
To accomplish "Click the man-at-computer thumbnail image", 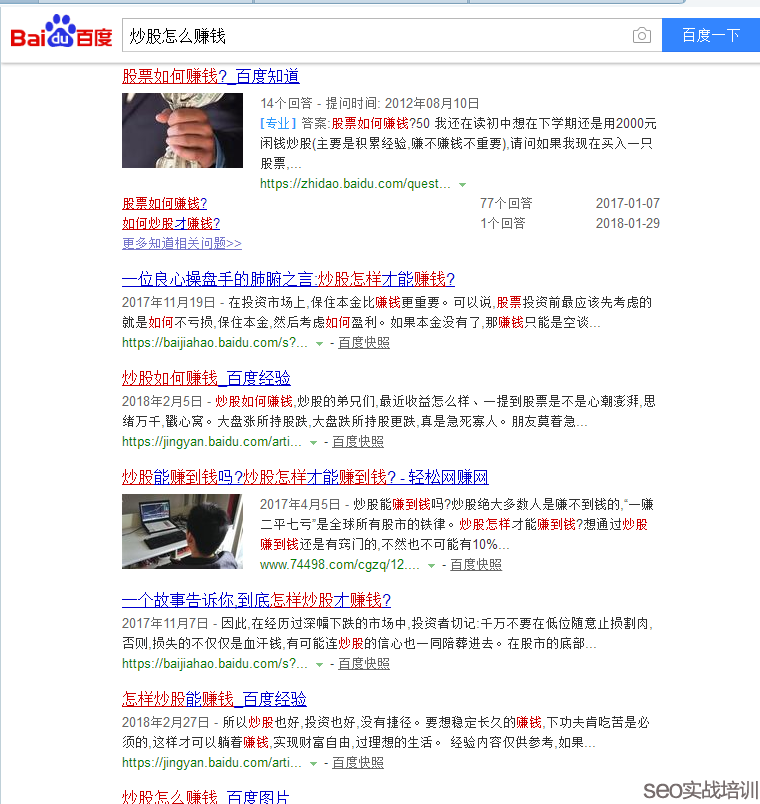I will click(182, 531).
